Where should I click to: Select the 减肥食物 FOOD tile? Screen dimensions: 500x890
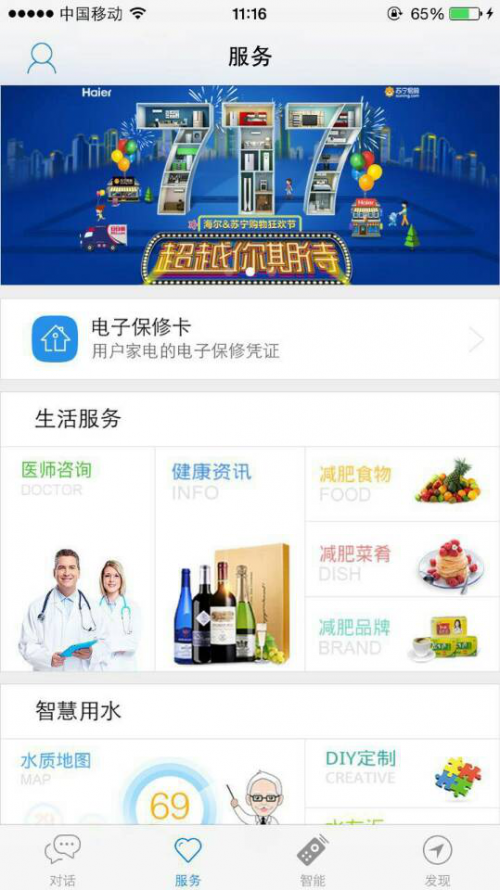point(403,484)
